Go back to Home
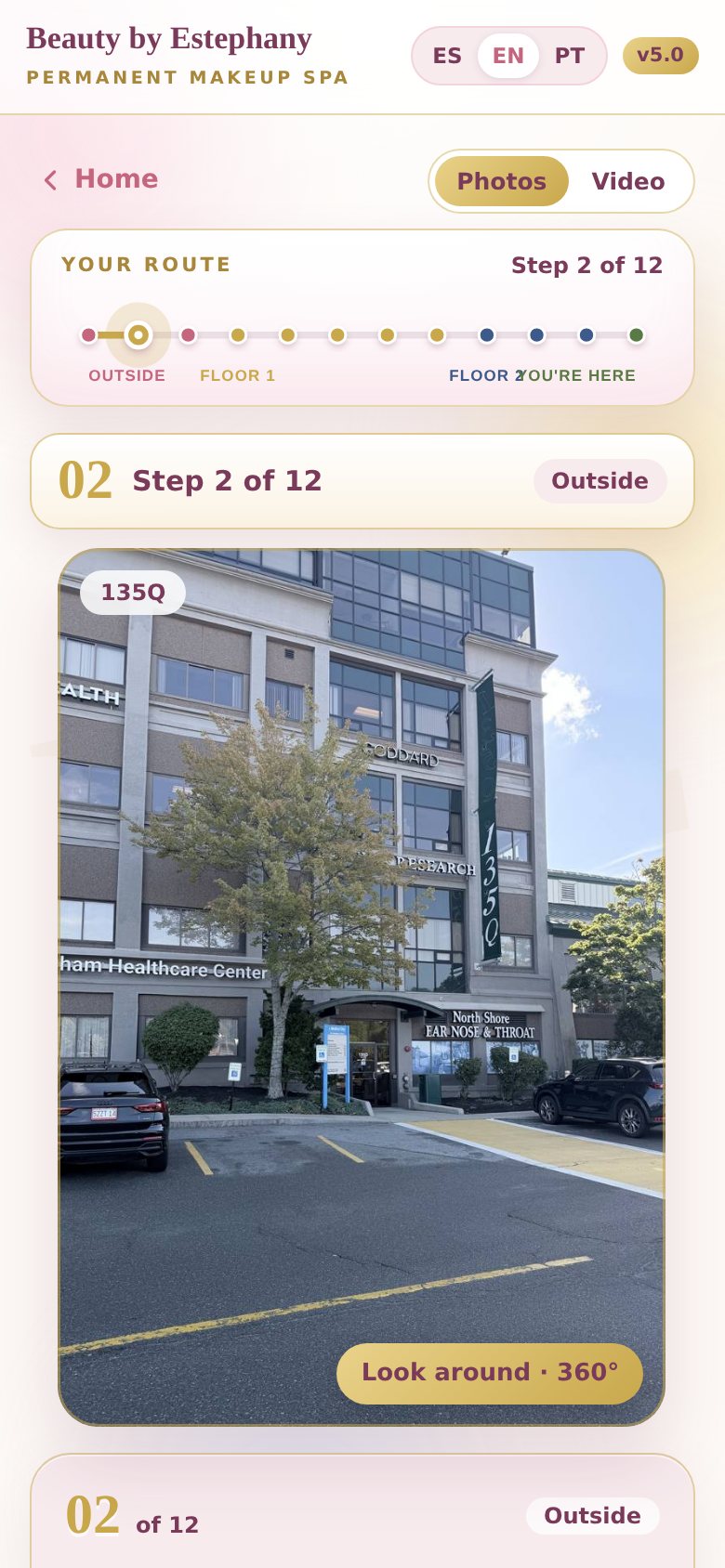Viewport: 725px width, 1568px height. tap(101, 179)
